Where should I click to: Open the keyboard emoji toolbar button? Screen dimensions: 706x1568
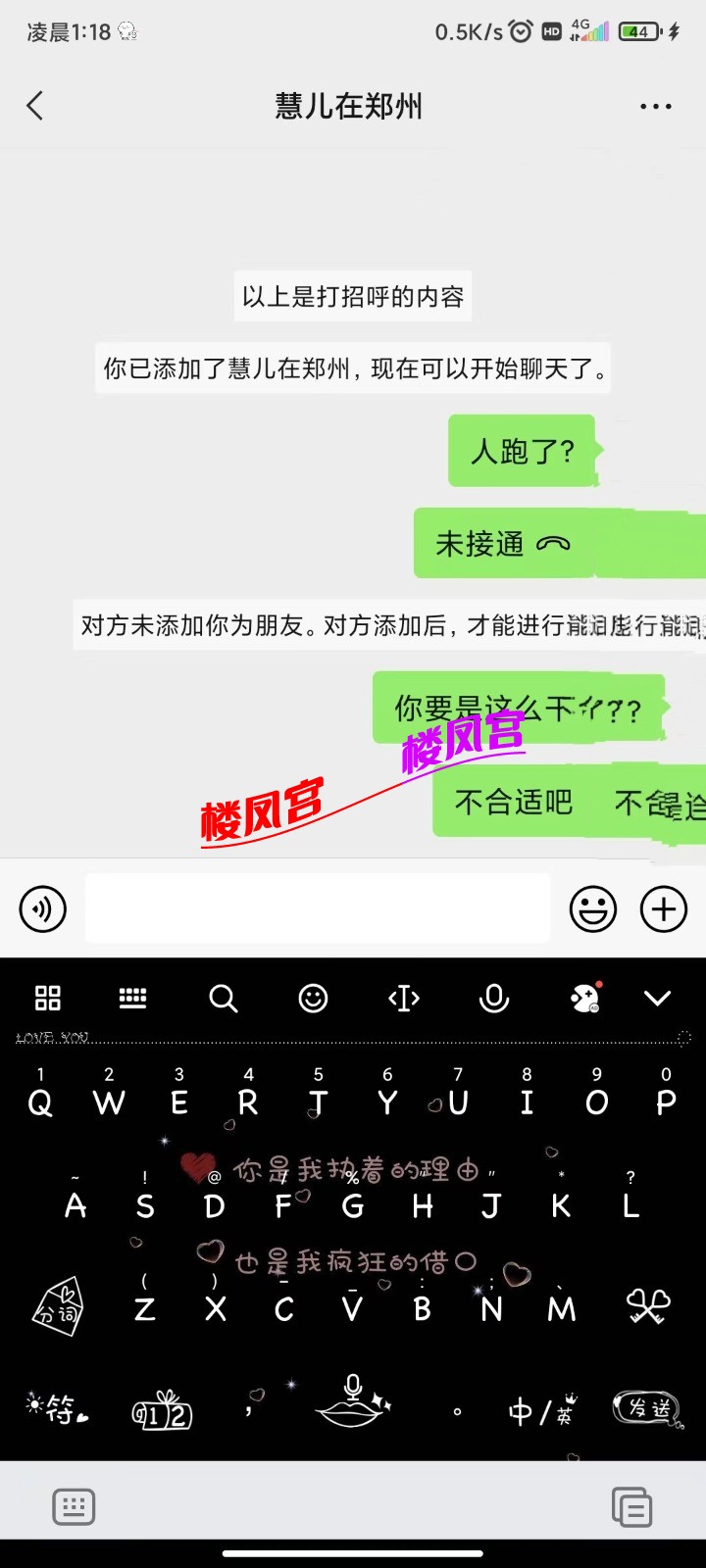click(x=313, y=999)
